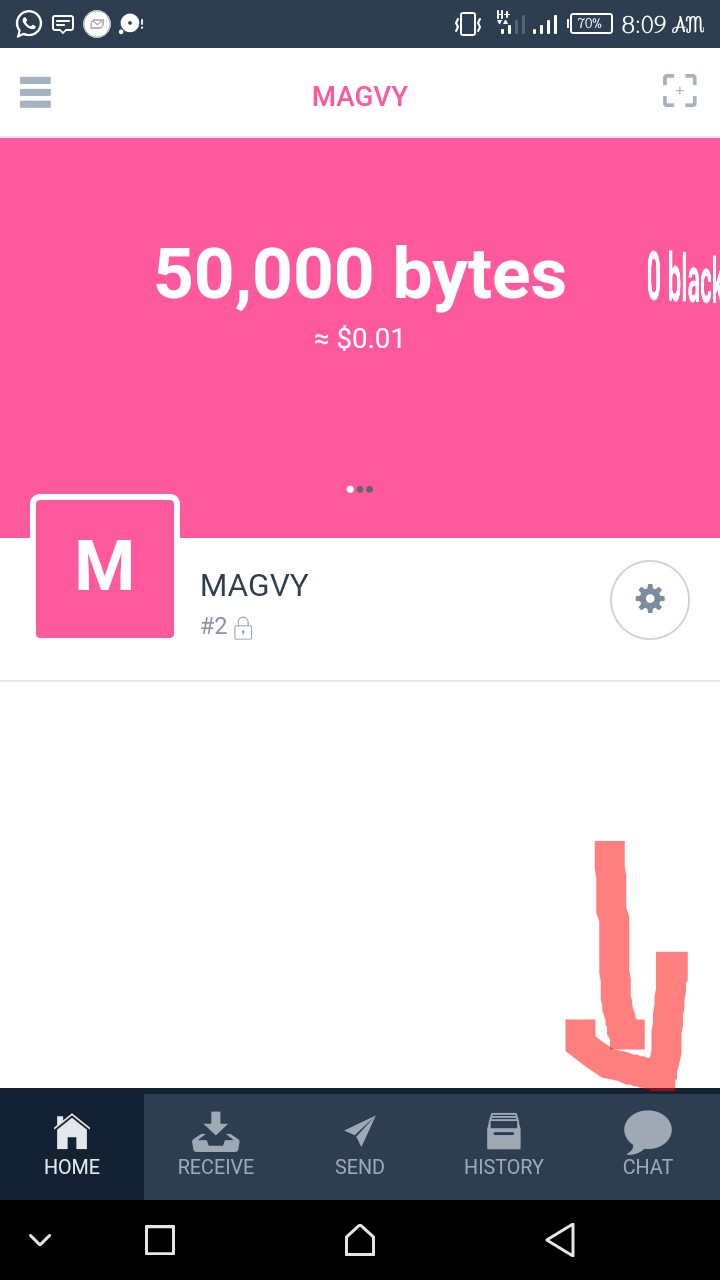The width and height of the screenshot is (720, 1280).
Task: Go to the Home tab
Action: coord(72,1146)
